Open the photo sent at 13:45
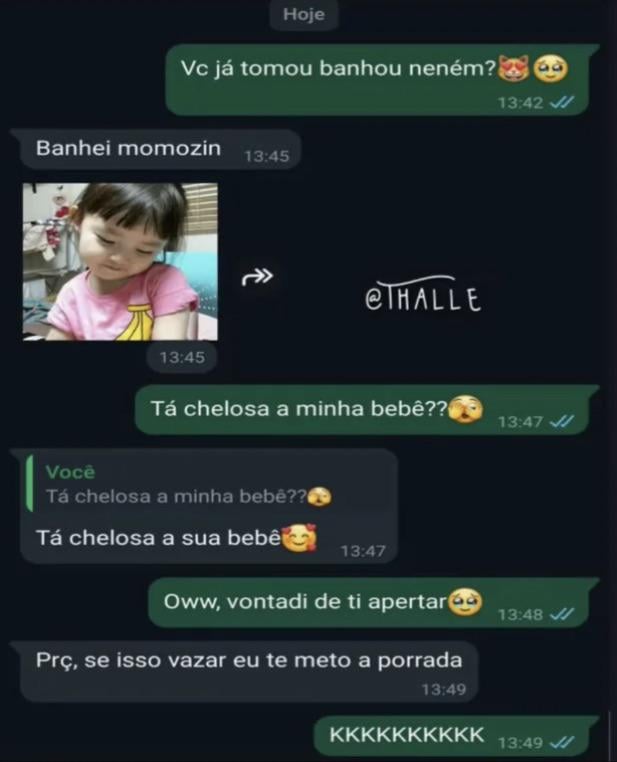Viewport: 617px width, 762px height. pos(120,262)
